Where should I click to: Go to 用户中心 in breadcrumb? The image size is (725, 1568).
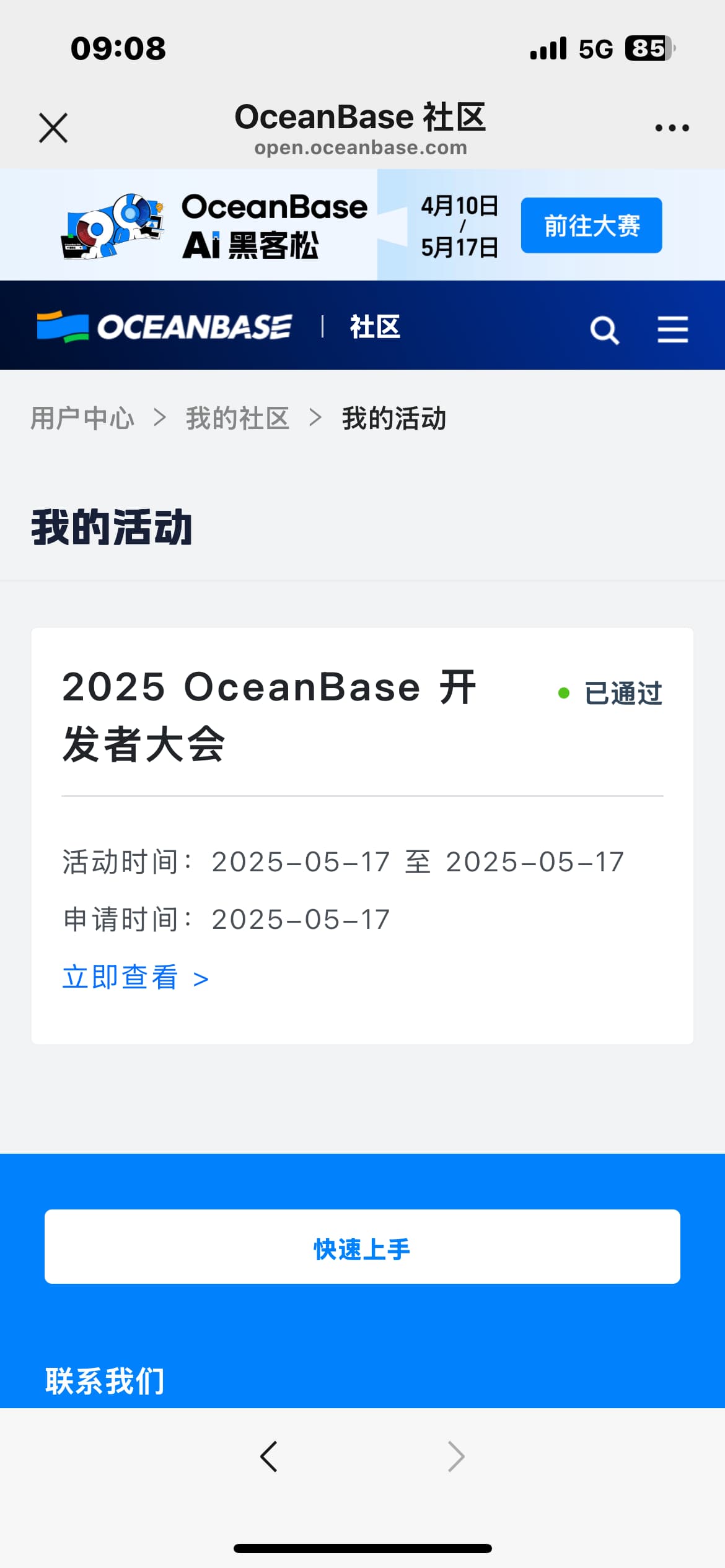[82, 418]
